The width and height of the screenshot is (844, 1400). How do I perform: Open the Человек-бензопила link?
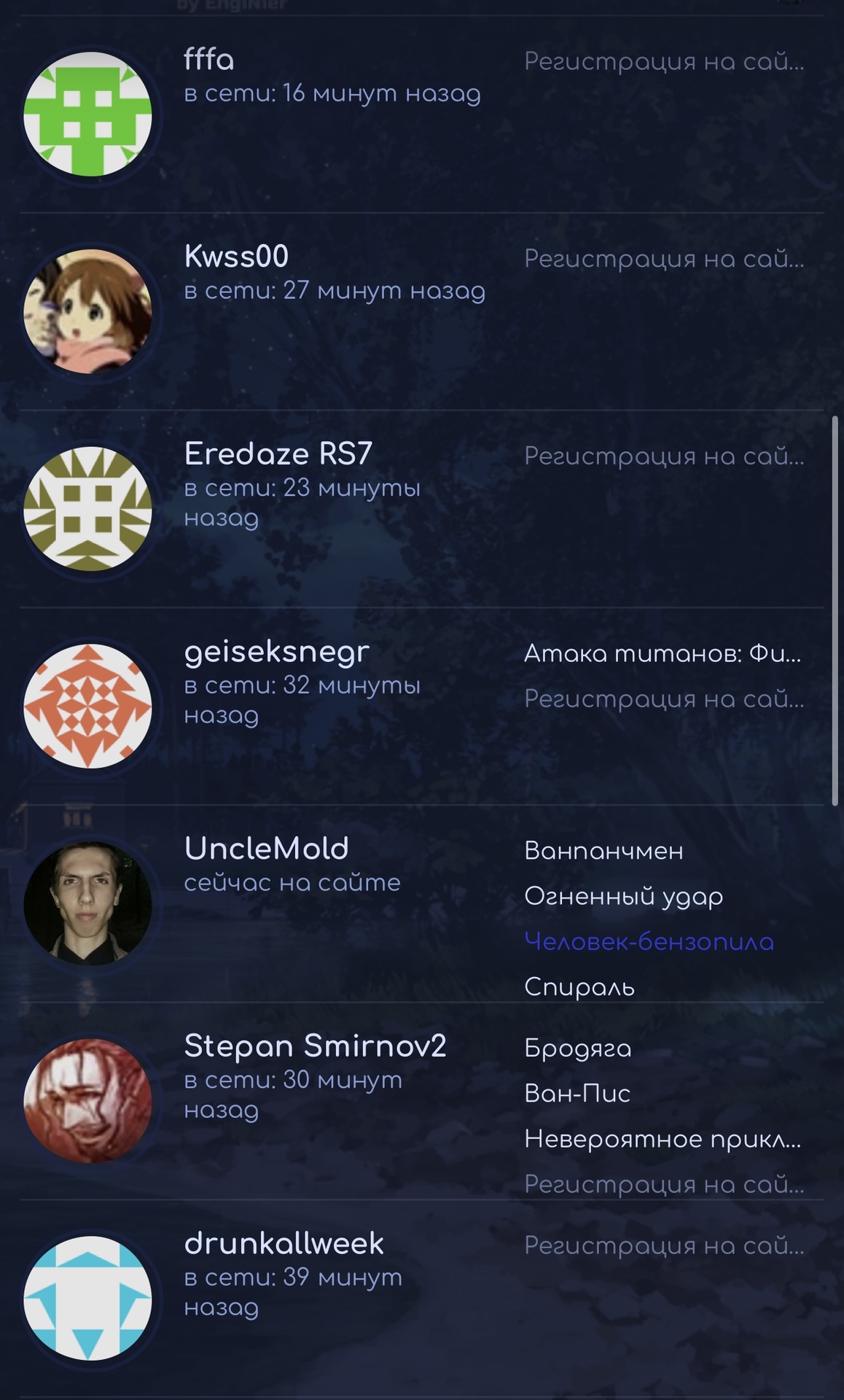click(x=649, y=941)
